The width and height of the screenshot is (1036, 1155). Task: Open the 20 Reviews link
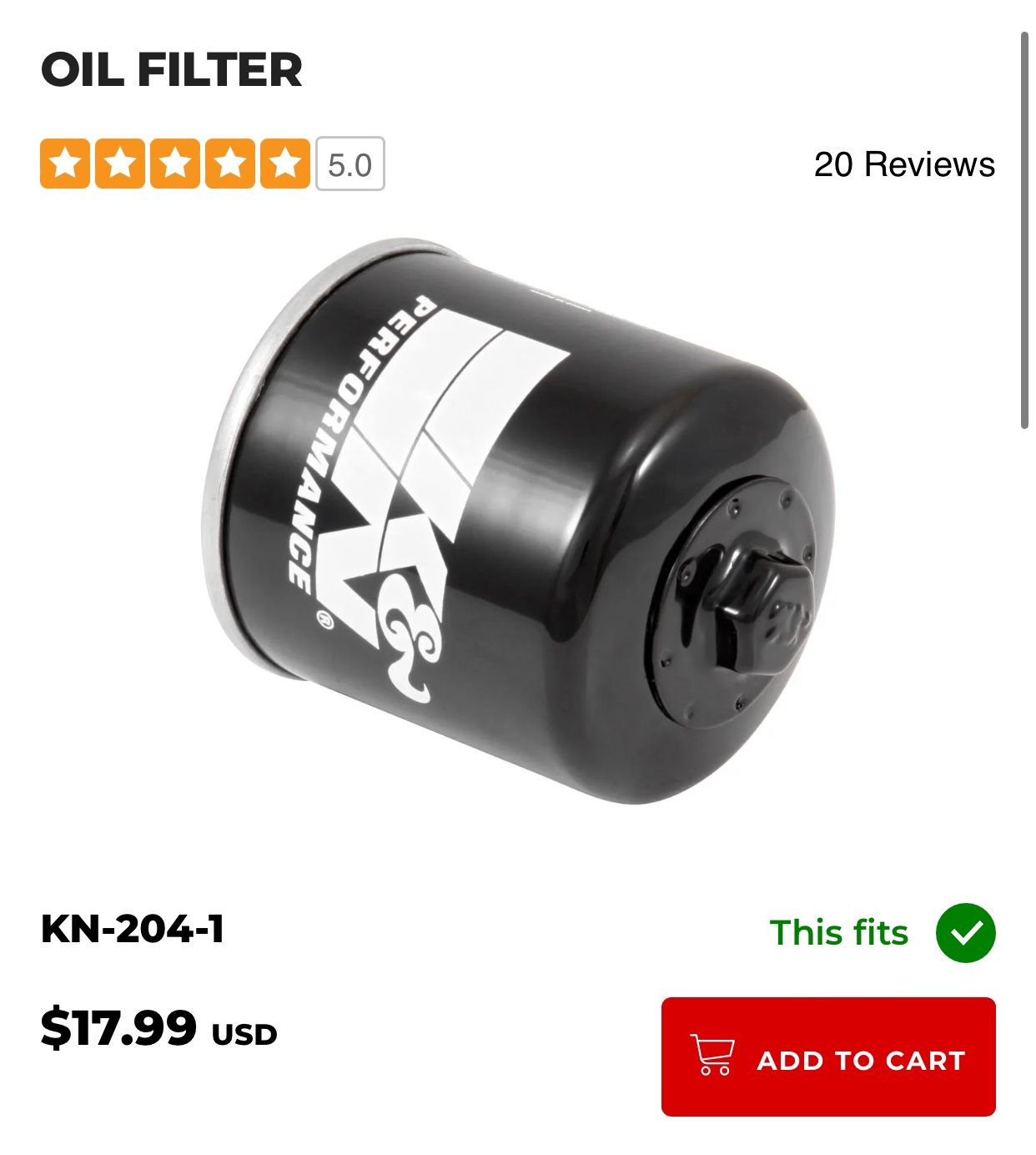[904, 164]
